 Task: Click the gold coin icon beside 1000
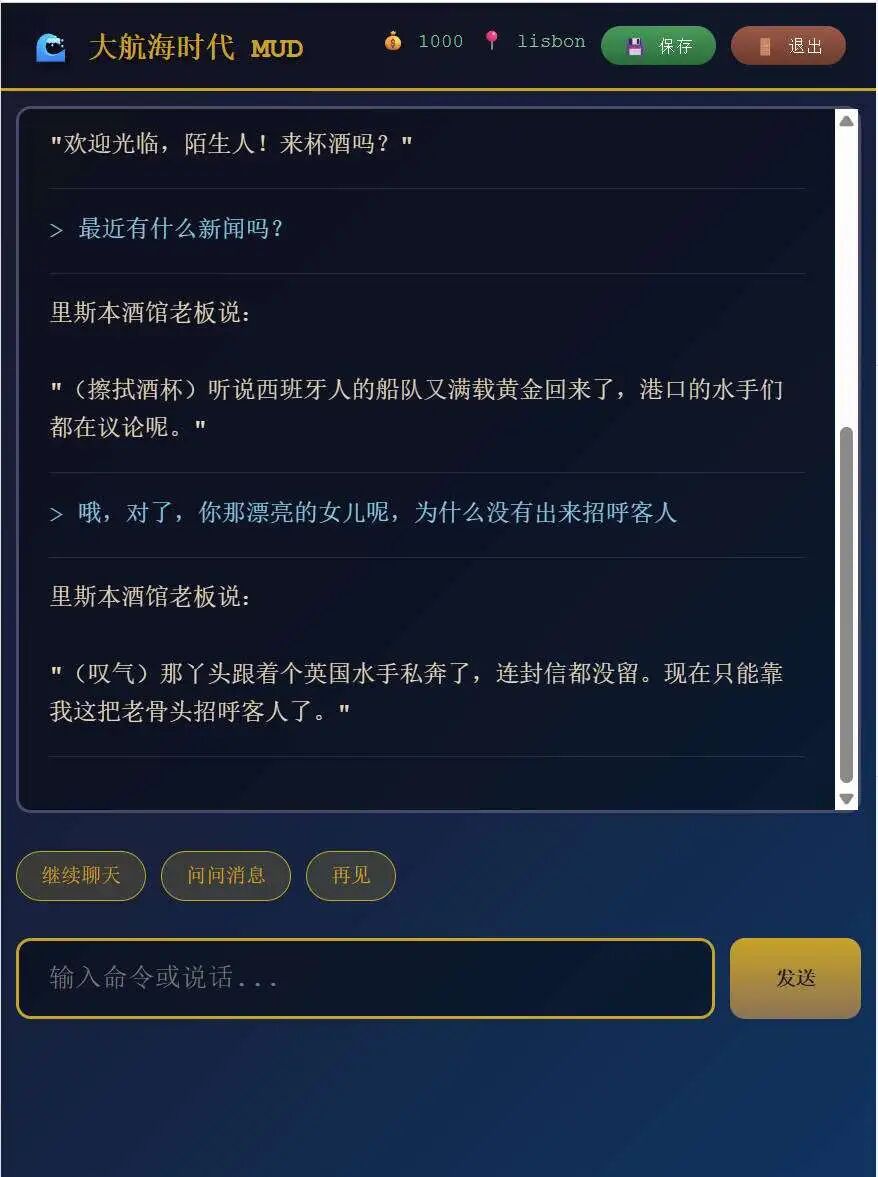(394, 42)
